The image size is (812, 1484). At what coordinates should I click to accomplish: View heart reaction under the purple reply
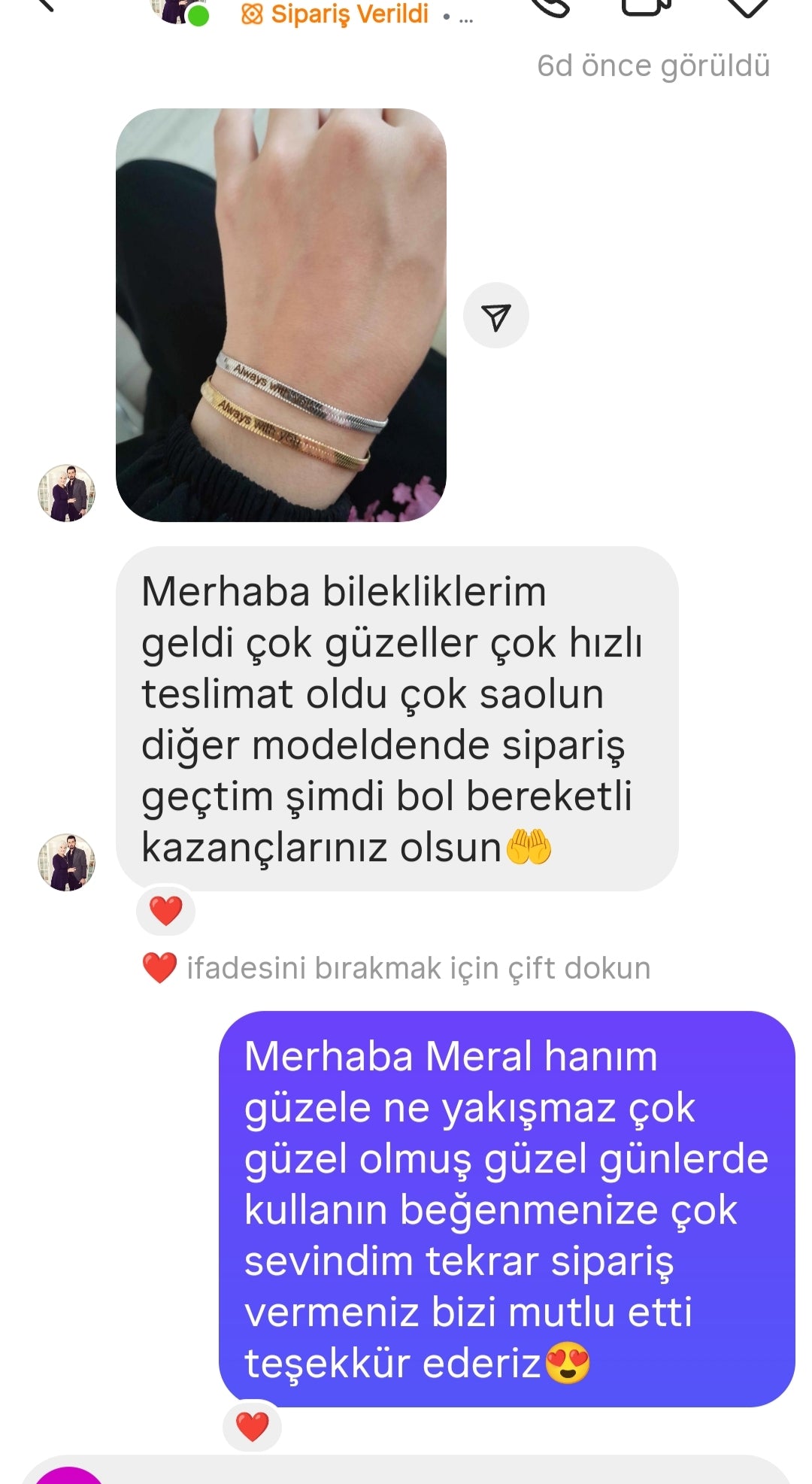[x=252, y=1426]
